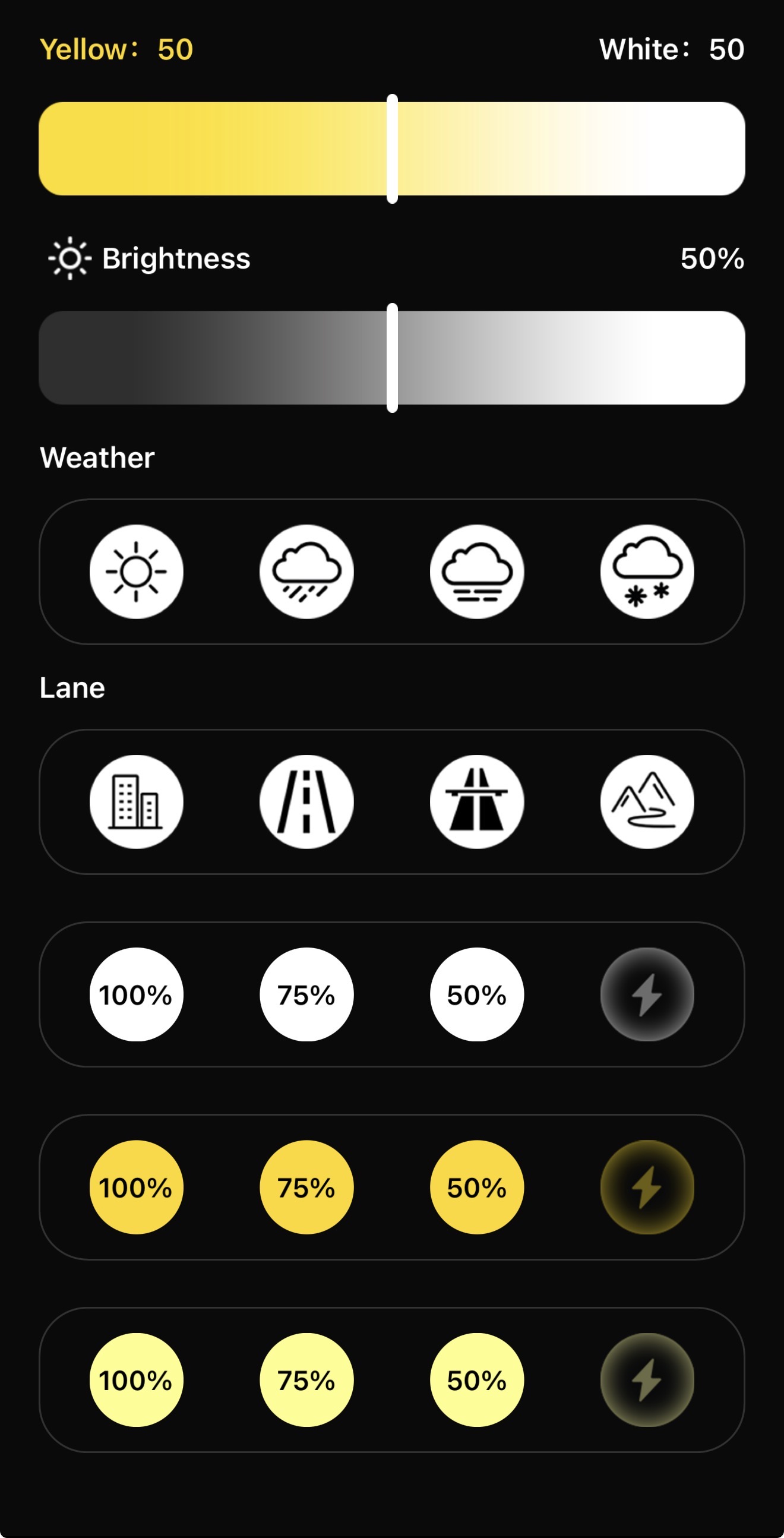This screenshot has height=1538, width=784.
Task: Set deep yellow light to 50%
Action: pos(476,1187)
